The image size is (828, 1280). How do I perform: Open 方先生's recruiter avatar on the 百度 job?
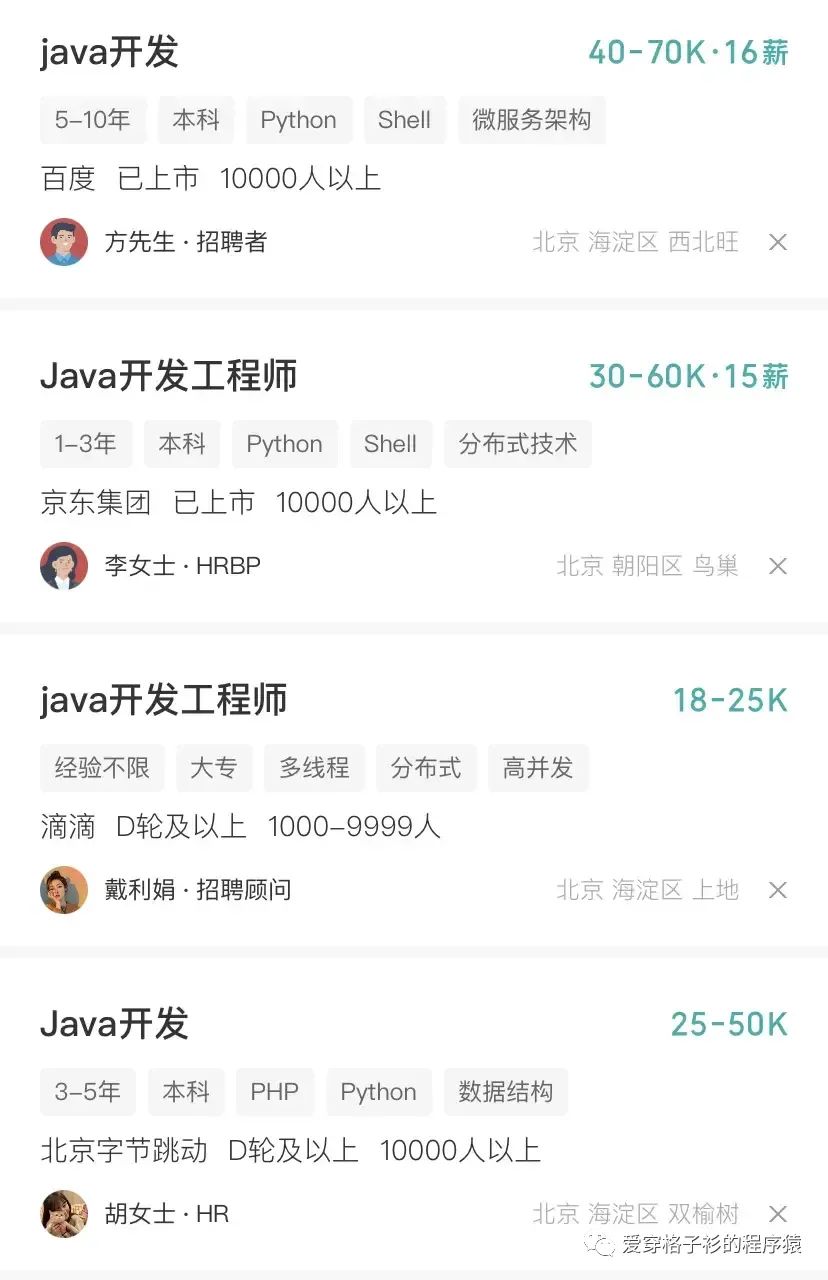point(64,242)
